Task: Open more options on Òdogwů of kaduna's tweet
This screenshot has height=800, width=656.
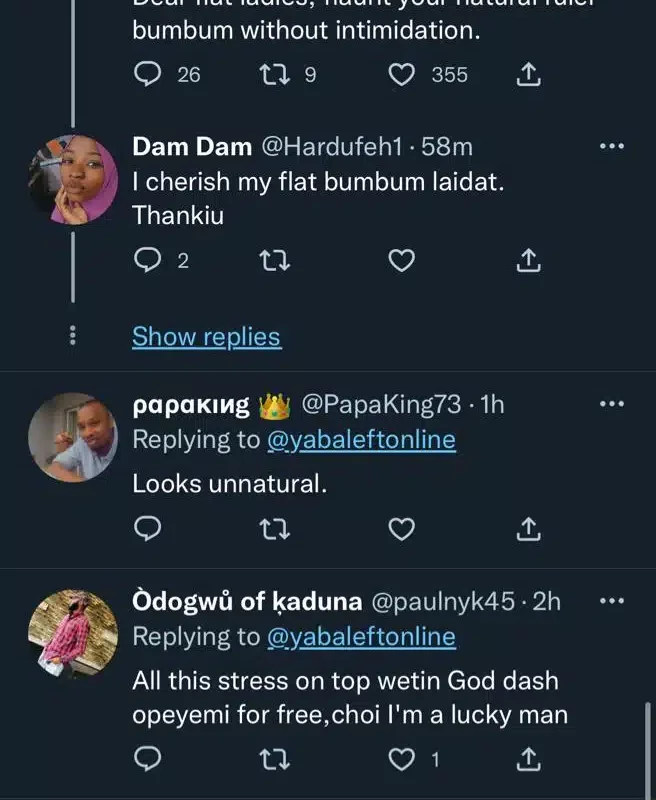Action: [610, 601]
